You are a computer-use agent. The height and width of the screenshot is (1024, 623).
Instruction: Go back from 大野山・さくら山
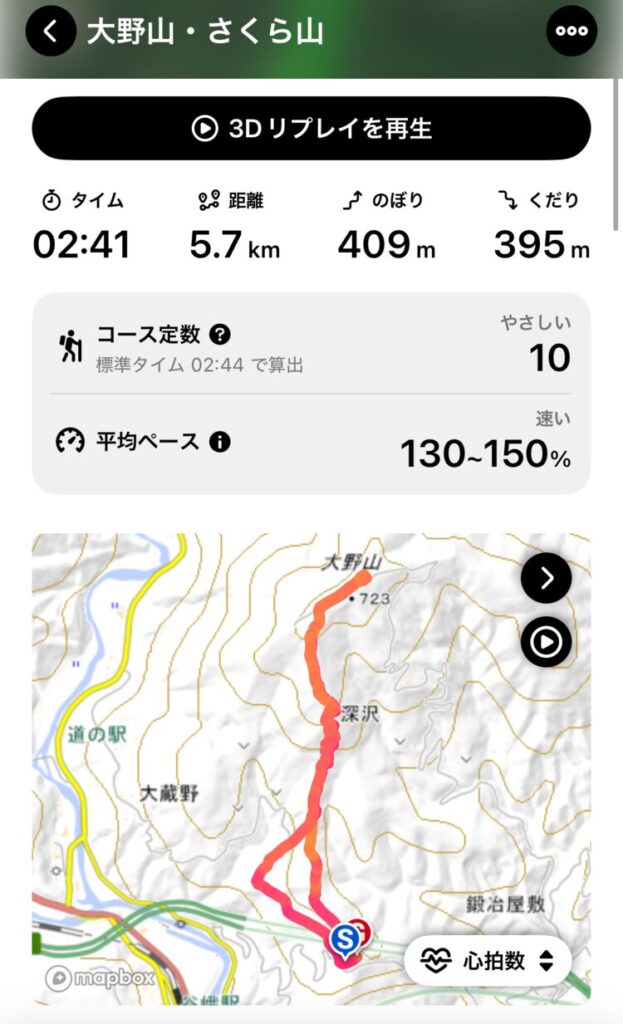[x=50, y=31]
